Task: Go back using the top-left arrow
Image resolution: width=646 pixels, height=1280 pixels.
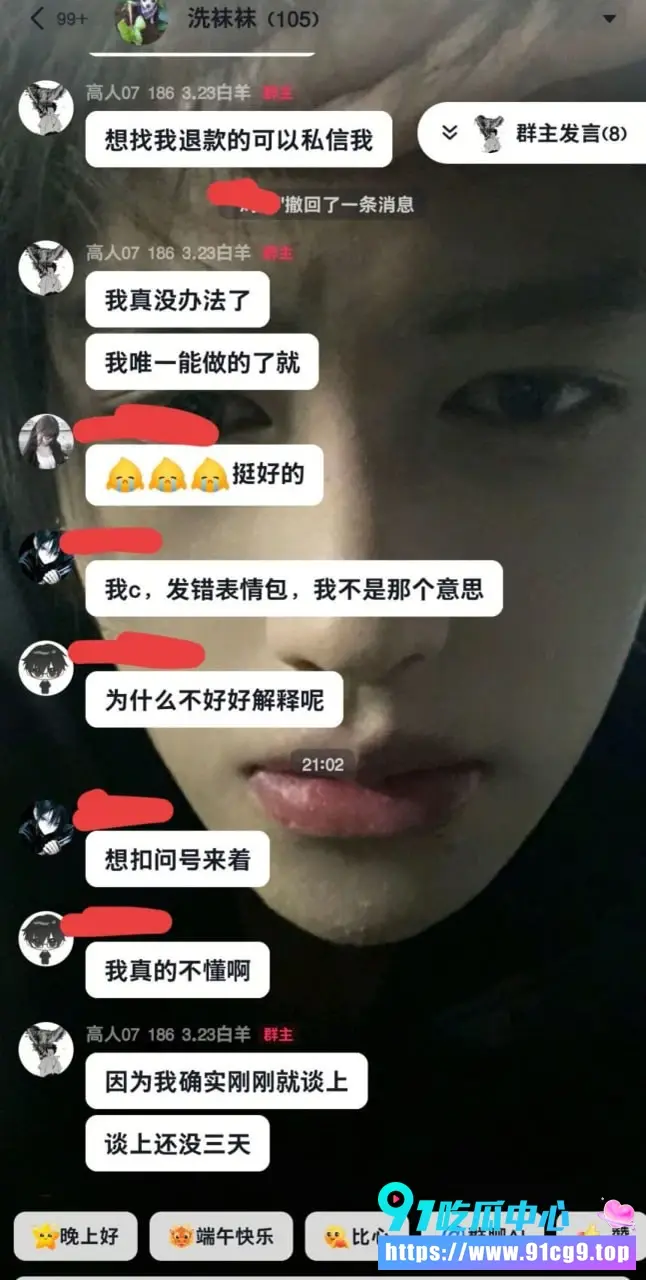Action: click(x=37, y=19)
